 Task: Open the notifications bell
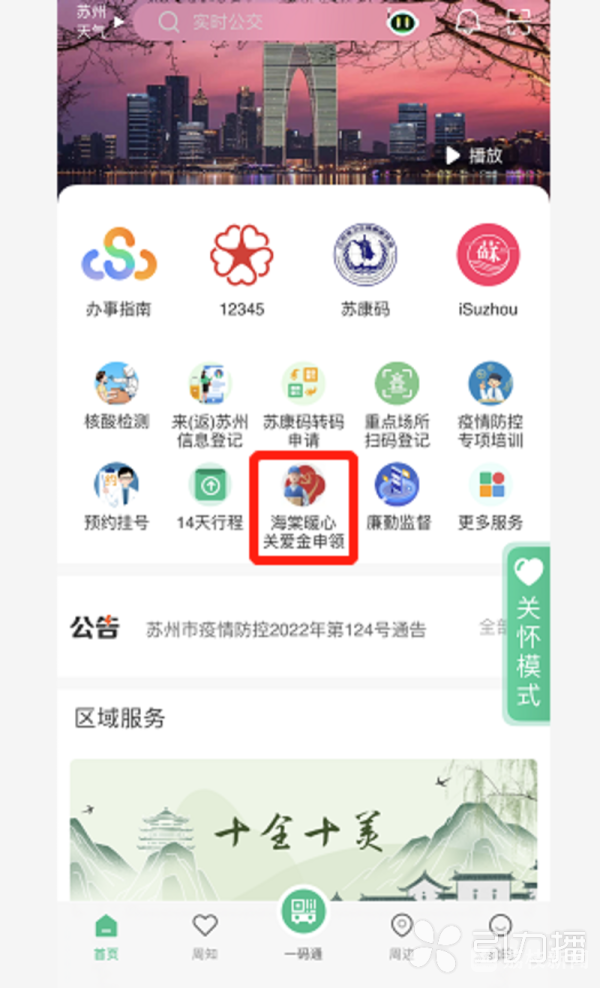pyautogui.click(x=468, y=21)
